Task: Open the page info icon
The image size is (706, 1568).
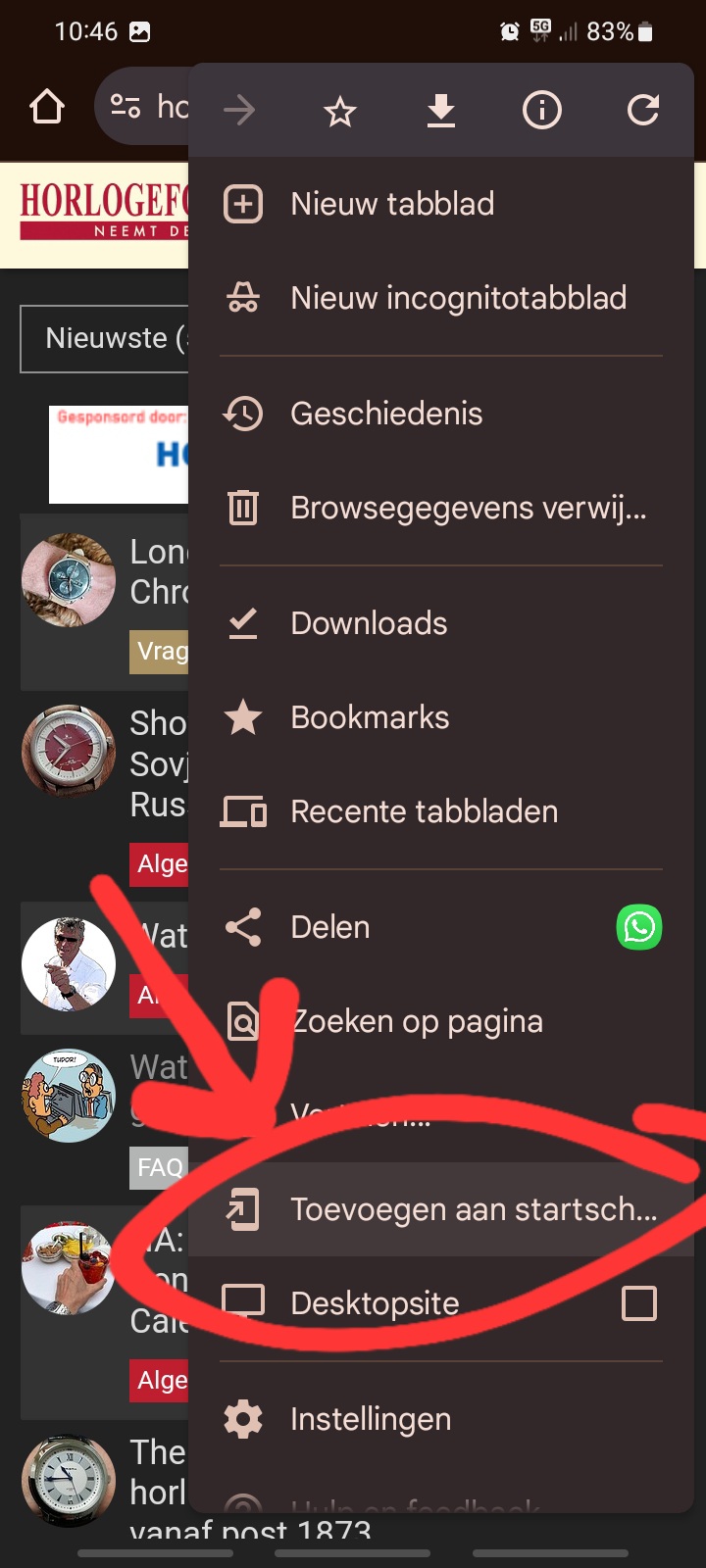Action: tap(542, 111)
